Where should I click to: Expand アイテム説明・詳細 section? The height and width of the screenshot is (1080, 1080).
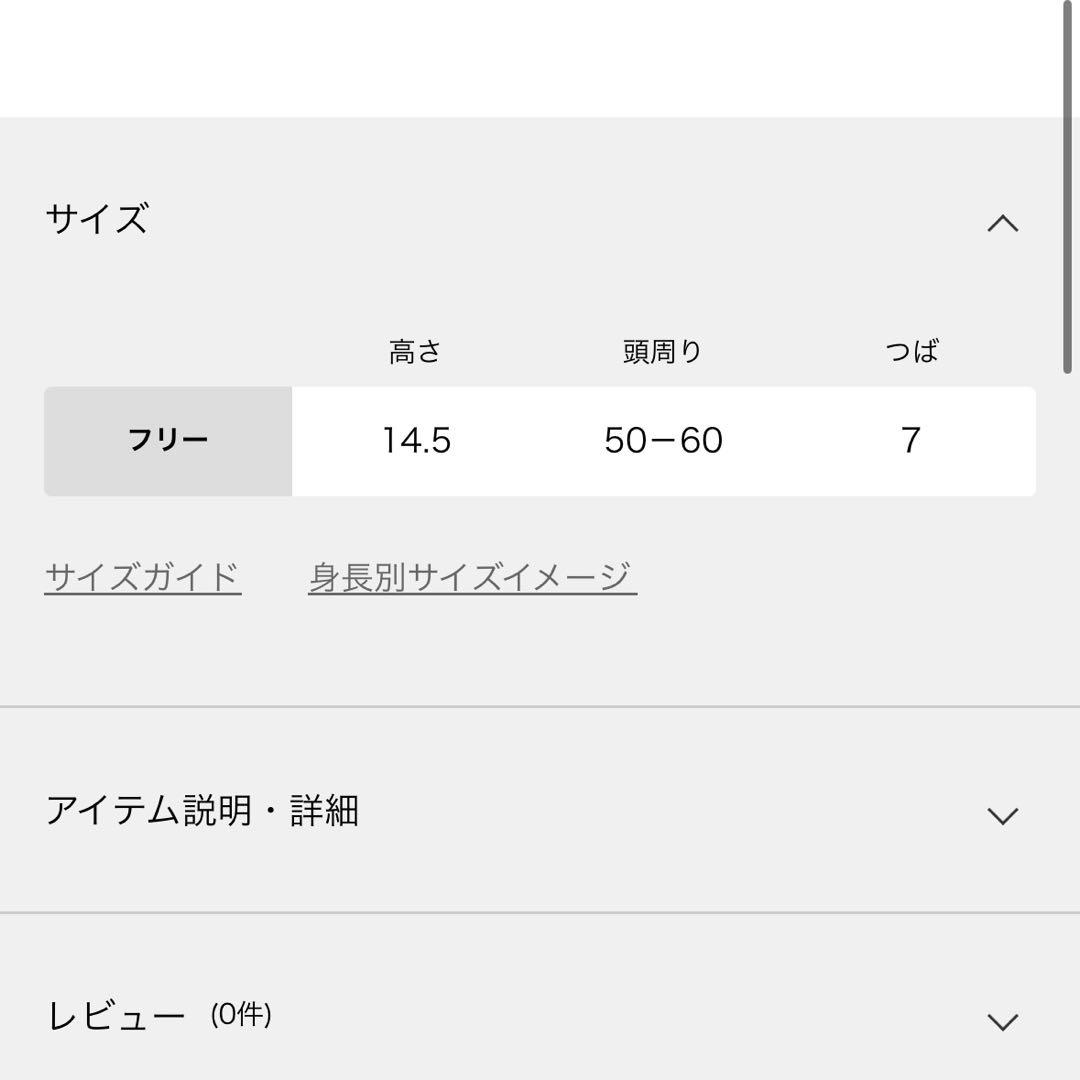(1002, 815)
